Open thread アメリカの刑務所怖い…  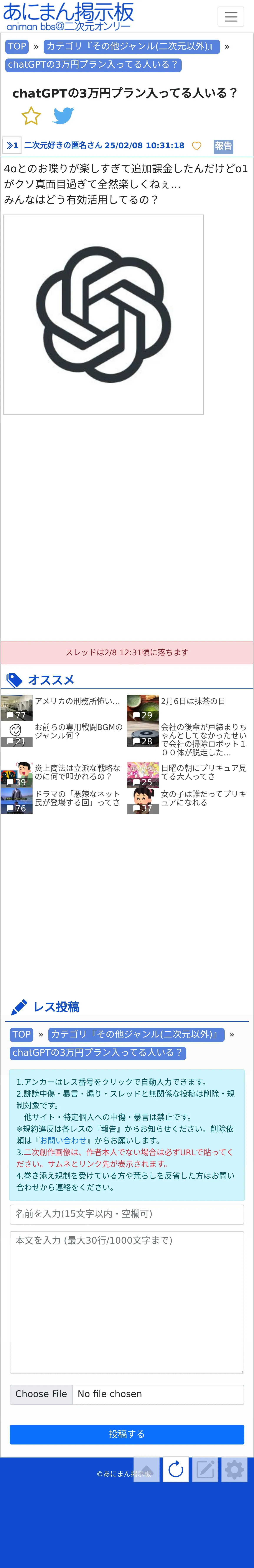pyautogui.click(x=77, y=701)
